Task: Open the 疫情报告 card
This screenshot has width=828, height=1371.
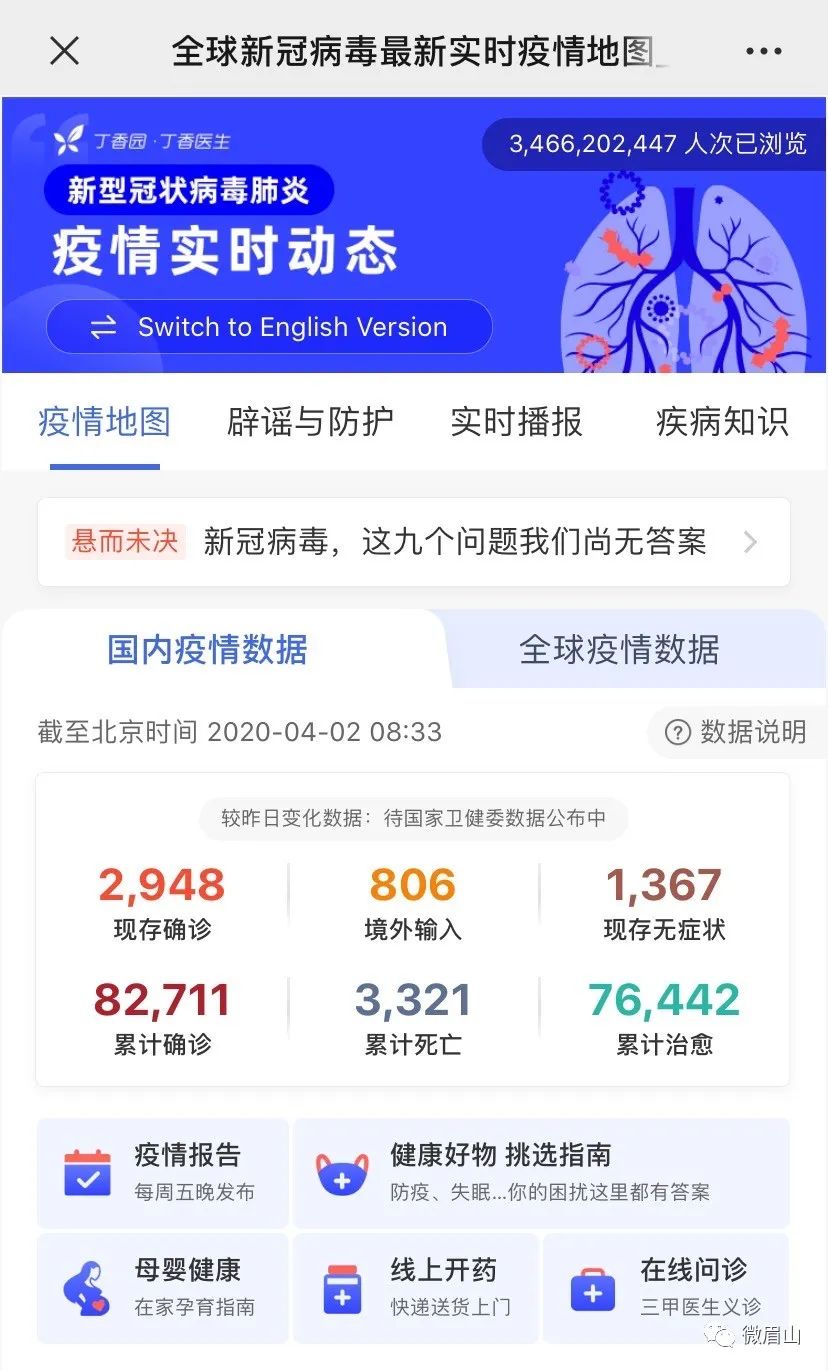Action: point(163,1173)
